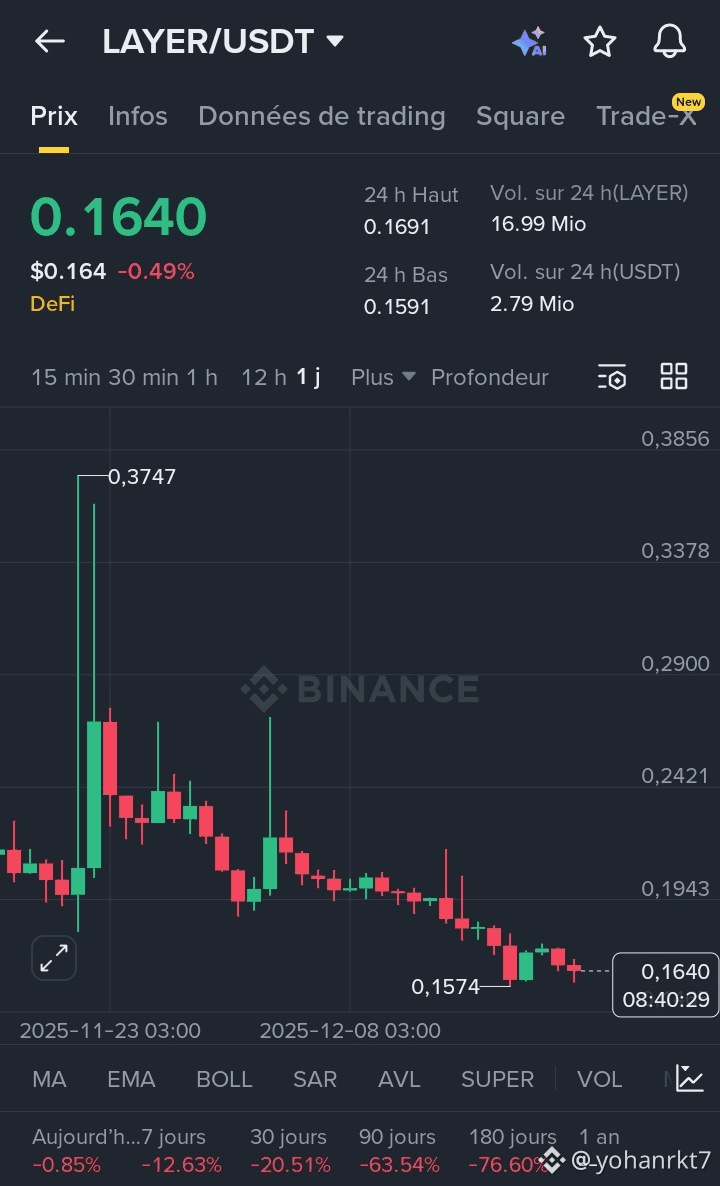720x1186 pixels.
Task: Enable the BOLL indicator
Action: [224, 1079]
